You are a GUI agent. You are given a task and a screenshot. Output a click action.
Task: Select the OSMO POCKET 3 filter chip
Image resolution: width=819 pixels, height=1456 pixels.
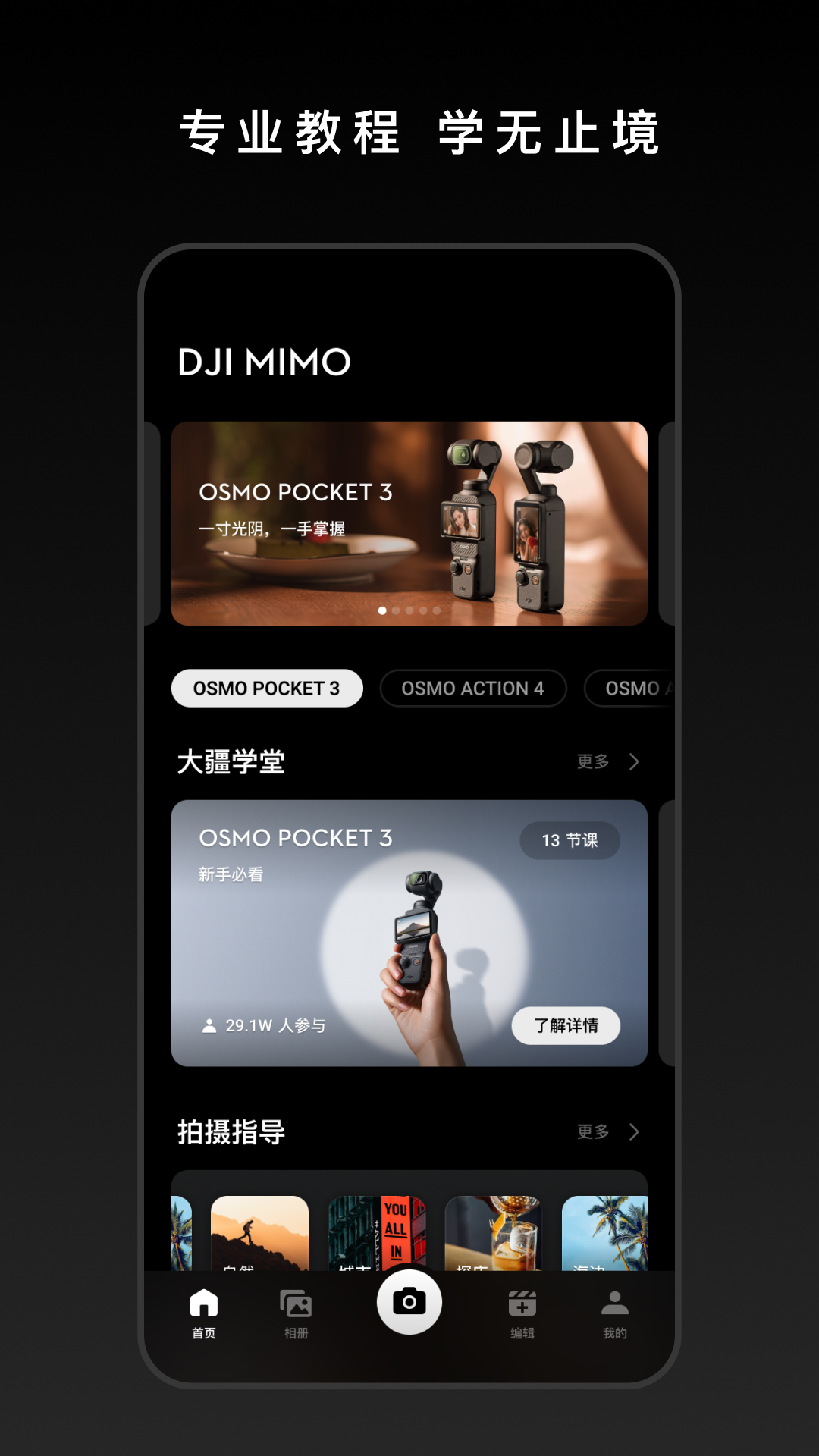pyautogui.click(x=267, y=689)
